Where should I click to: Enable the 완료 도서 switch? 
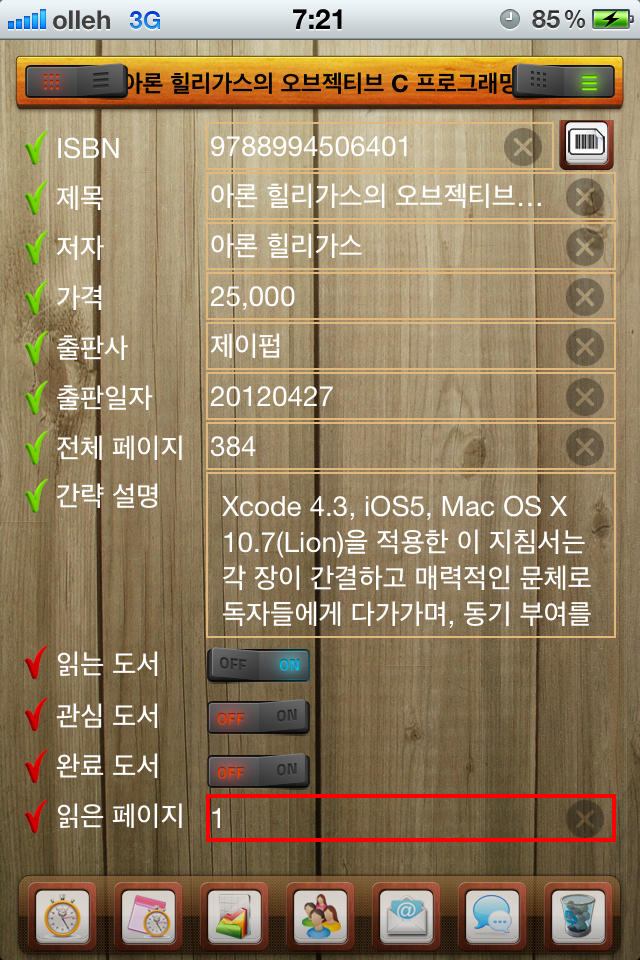[x=259, y=769]
